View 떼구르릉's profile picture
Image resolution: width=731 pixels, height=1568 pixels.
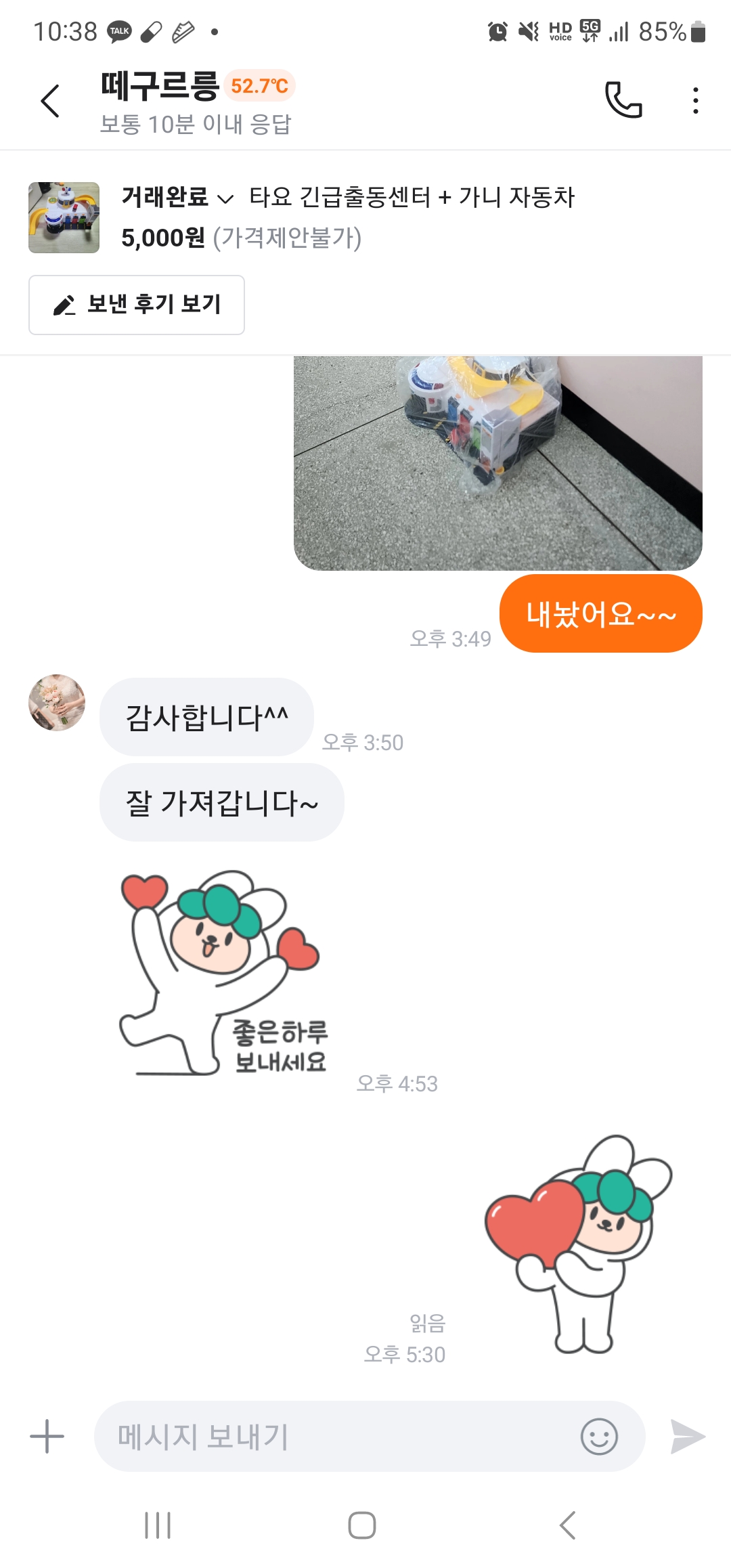[x=57, y=702]
